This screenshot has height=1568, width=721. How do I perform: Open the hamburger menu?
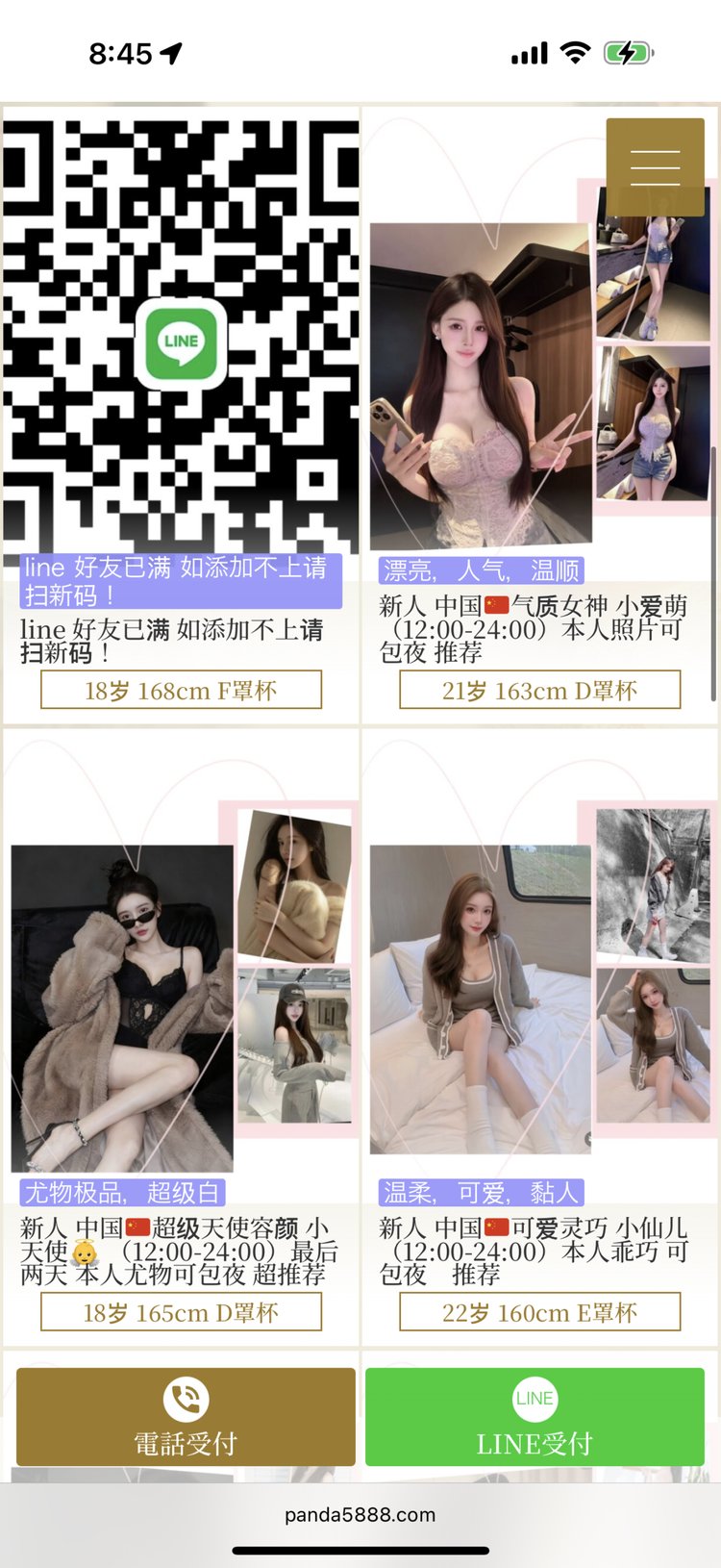(x=655, y=167)
